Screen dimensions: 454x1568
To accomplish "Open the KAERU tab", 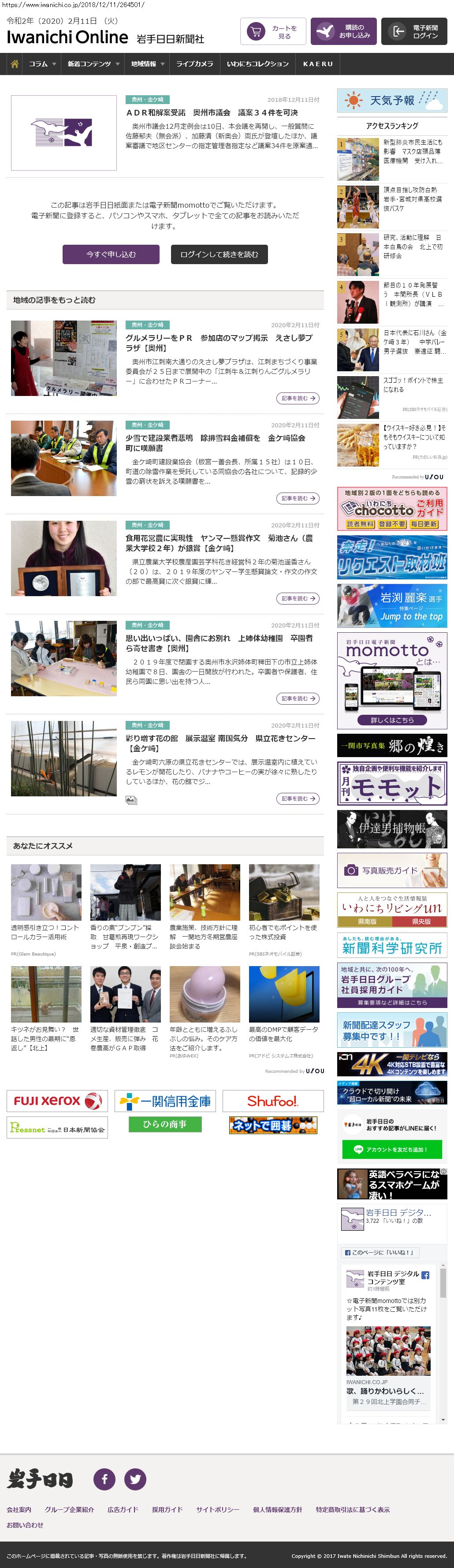I will pyautogui.click(x=318, y=64).
